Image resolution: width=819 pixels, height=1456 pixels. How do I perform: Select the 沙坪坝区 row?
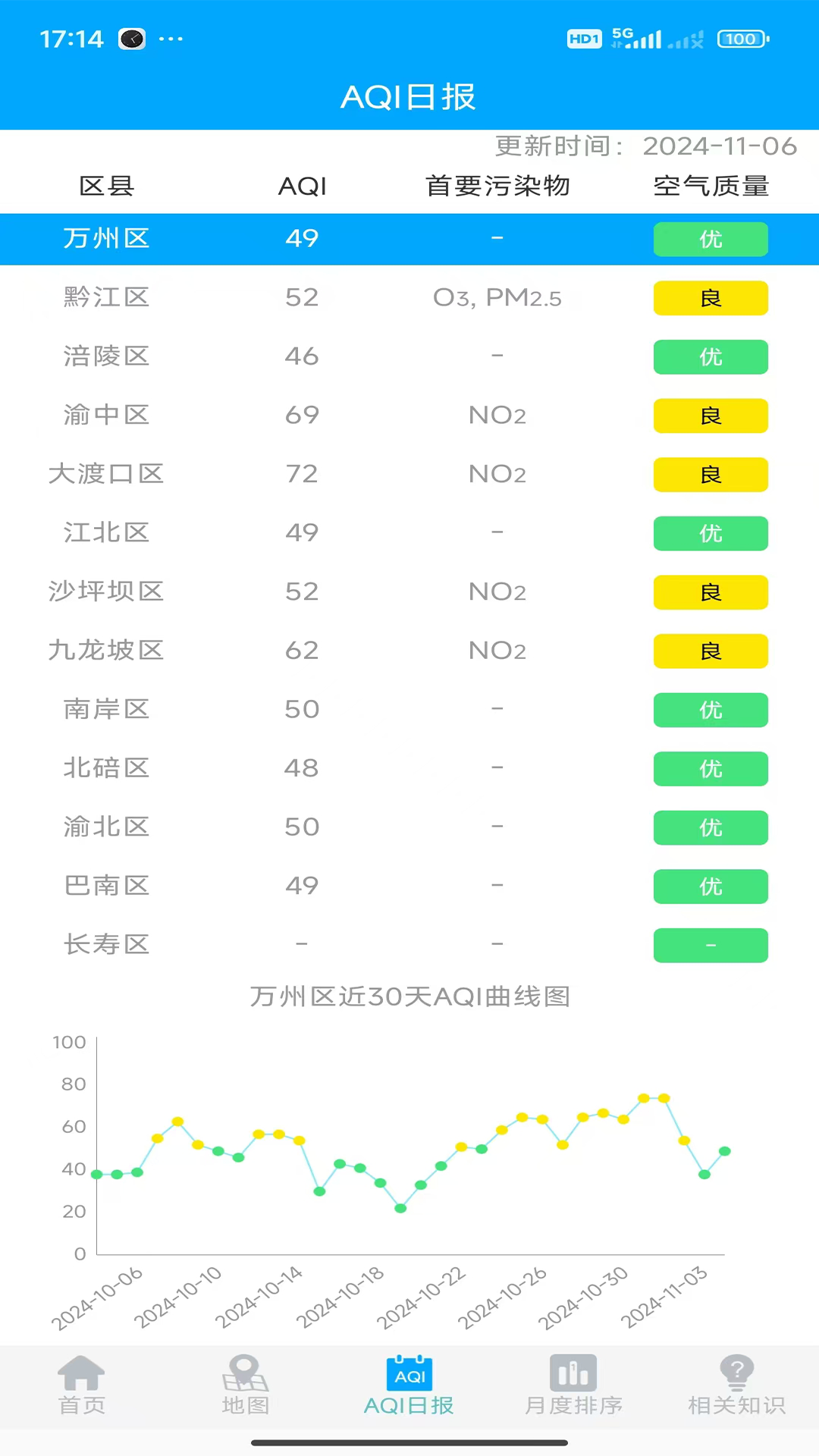tap(303, 592)
